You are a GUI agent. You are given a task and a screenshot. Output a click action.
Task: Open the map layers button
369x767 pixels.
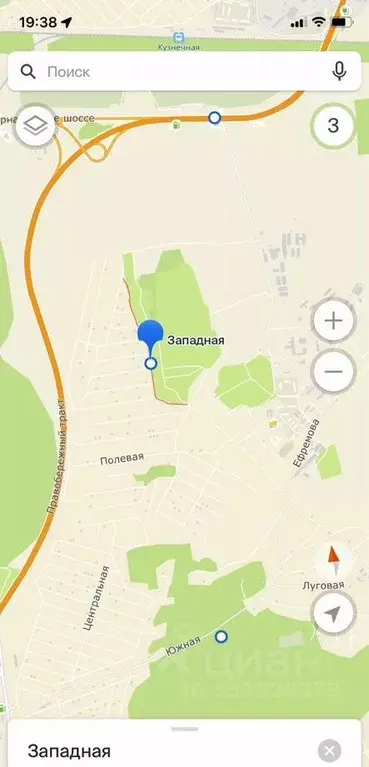[36, 126]
